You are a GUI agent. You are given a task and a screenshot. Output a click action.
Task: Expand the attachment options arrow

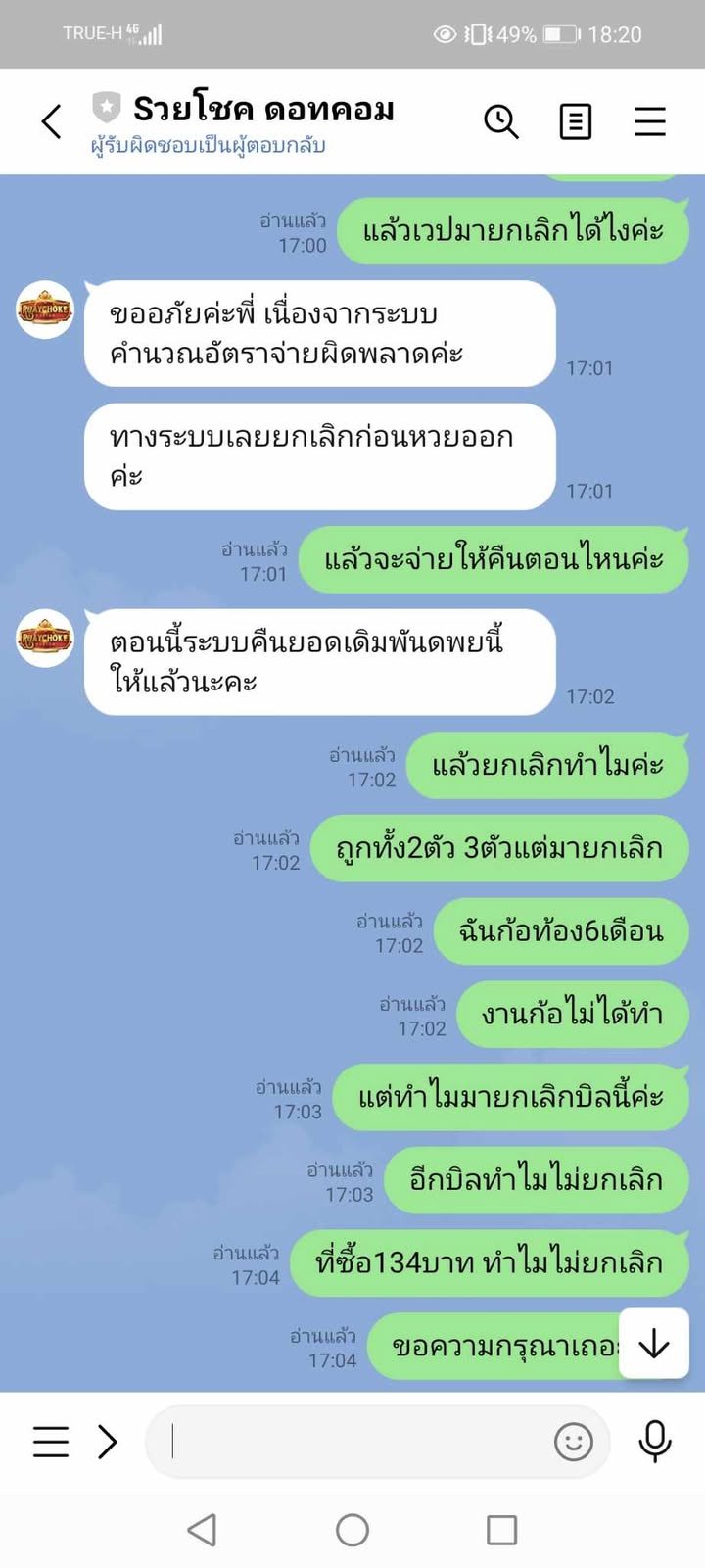pyautogui.click(x=108, y=1441)
